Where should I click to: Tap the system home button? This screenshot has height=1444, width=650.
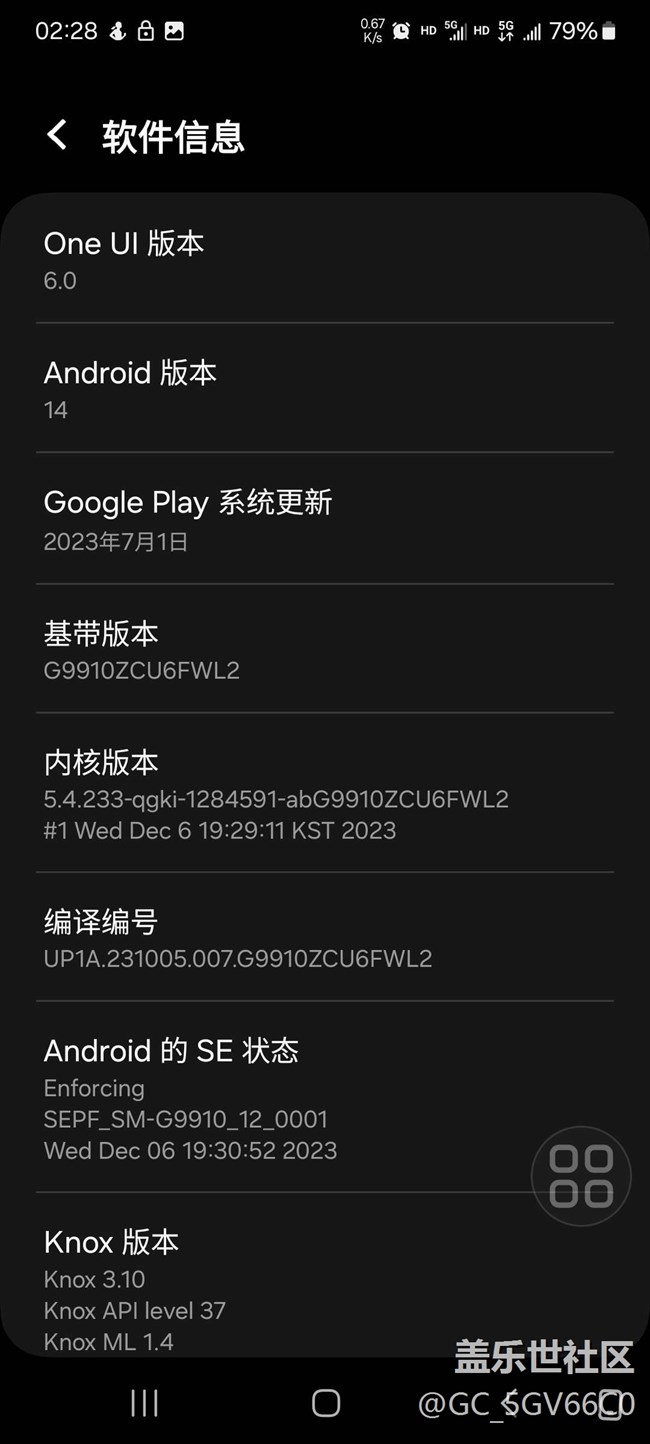tap(326, 1403)
